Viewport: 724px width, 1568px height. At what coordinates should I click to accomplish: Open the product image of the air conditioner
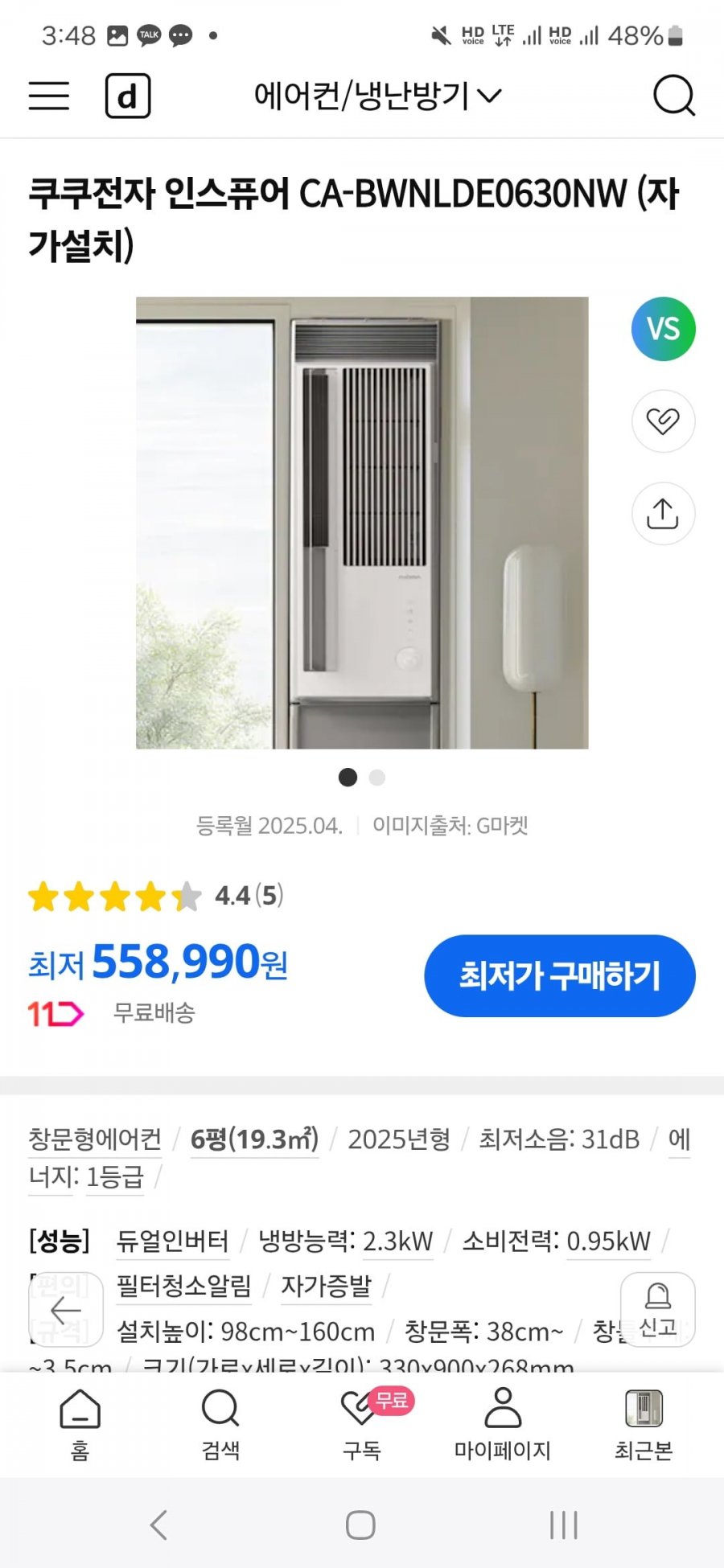[x=362, y=523]
